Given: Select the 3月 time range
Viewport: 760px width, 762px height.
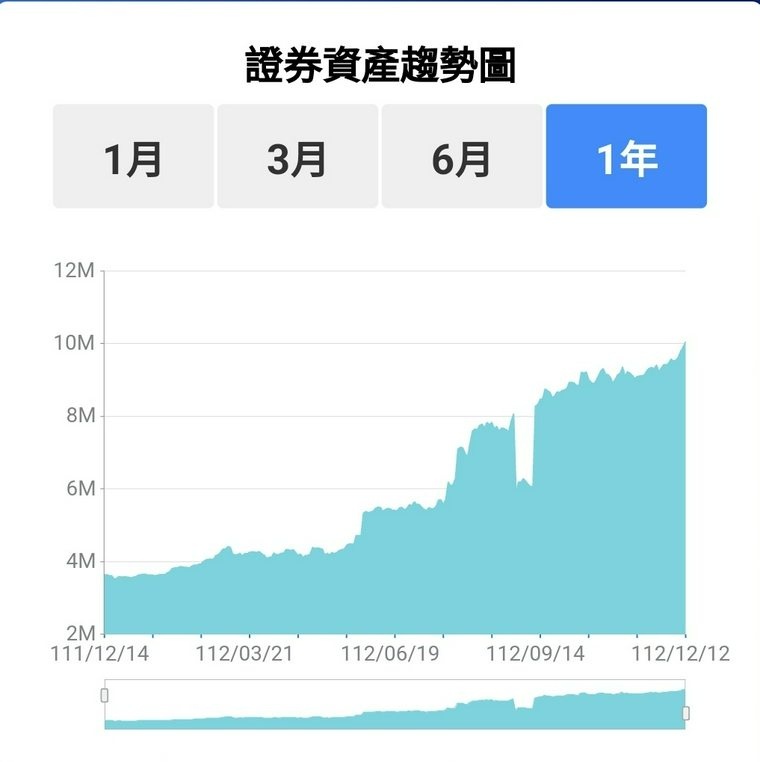Looking at the screenshot, I should pyautogui.click(x=297, y=157).
